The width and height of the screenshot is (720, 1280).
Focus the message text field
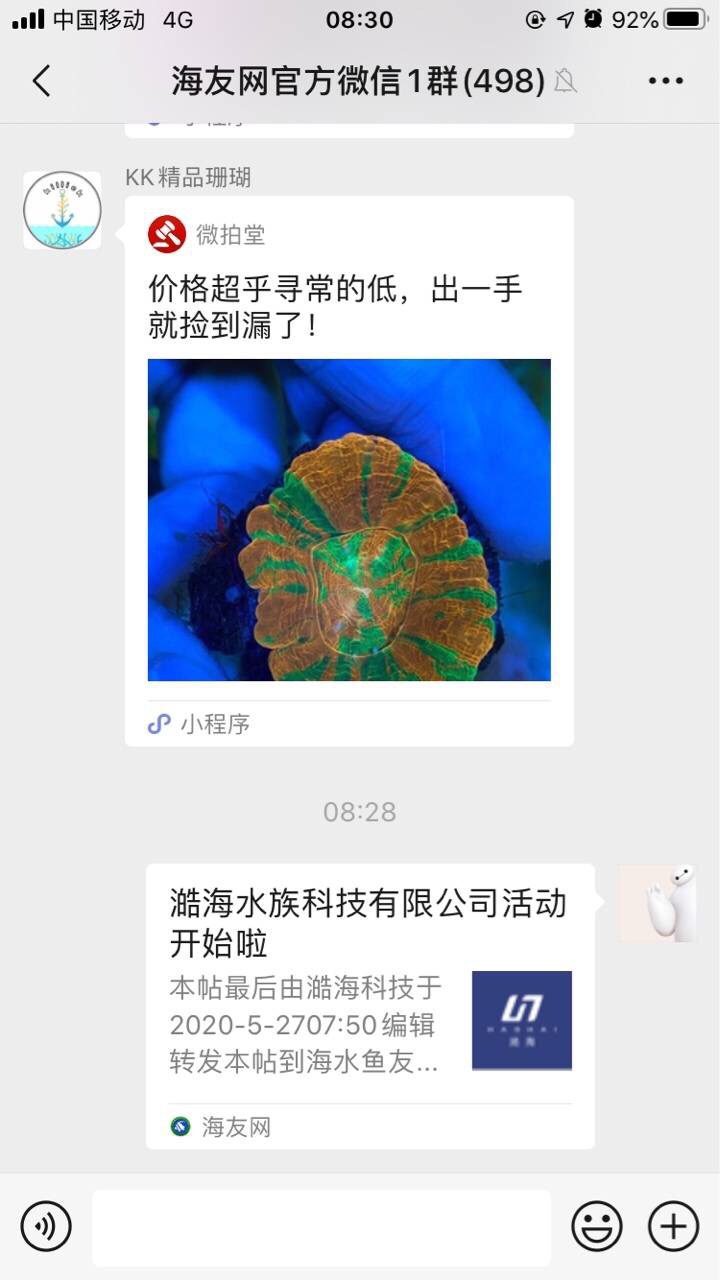pos(321,1227)
